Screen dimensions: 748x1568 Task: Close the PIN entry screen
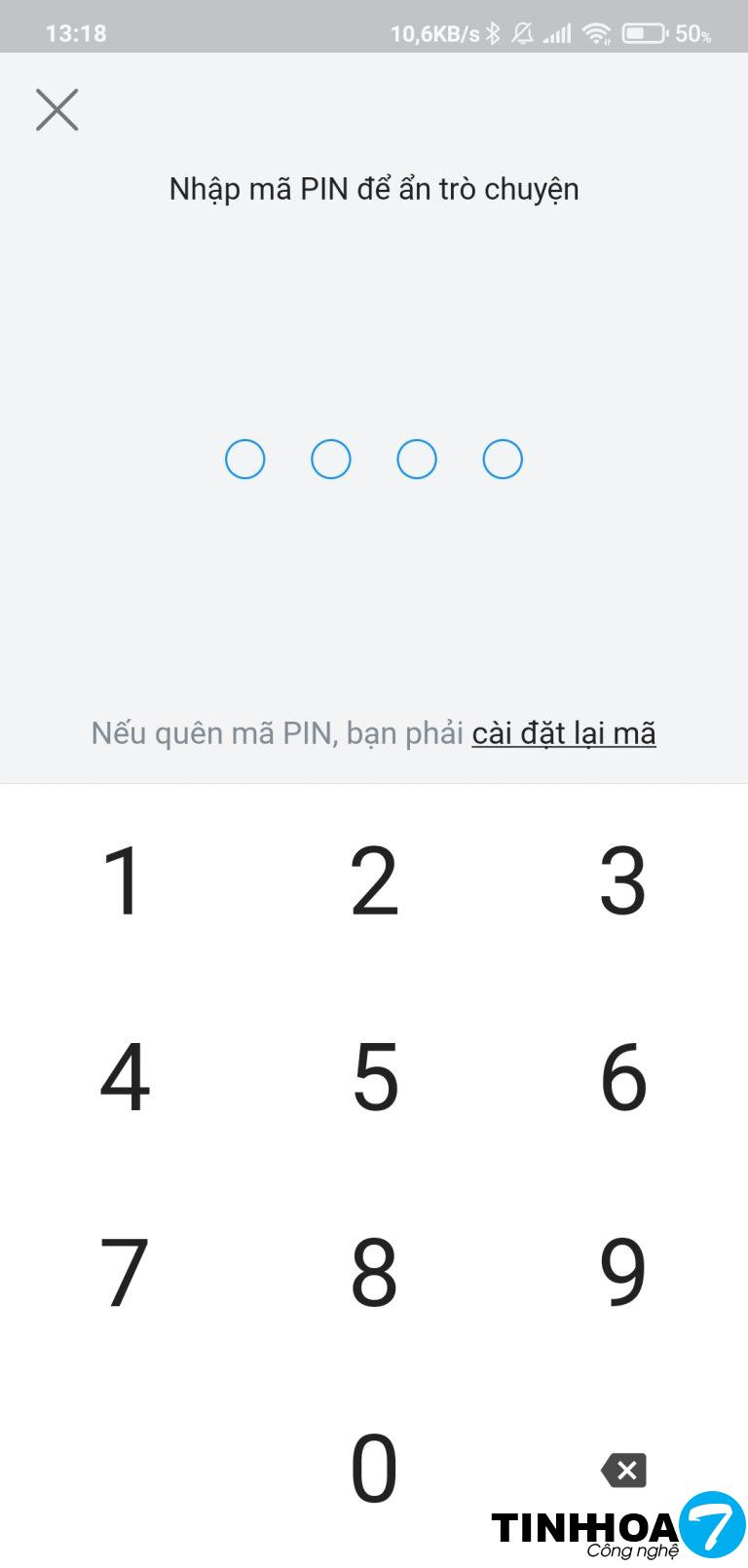pyautogui.click(x=56, y=110)
